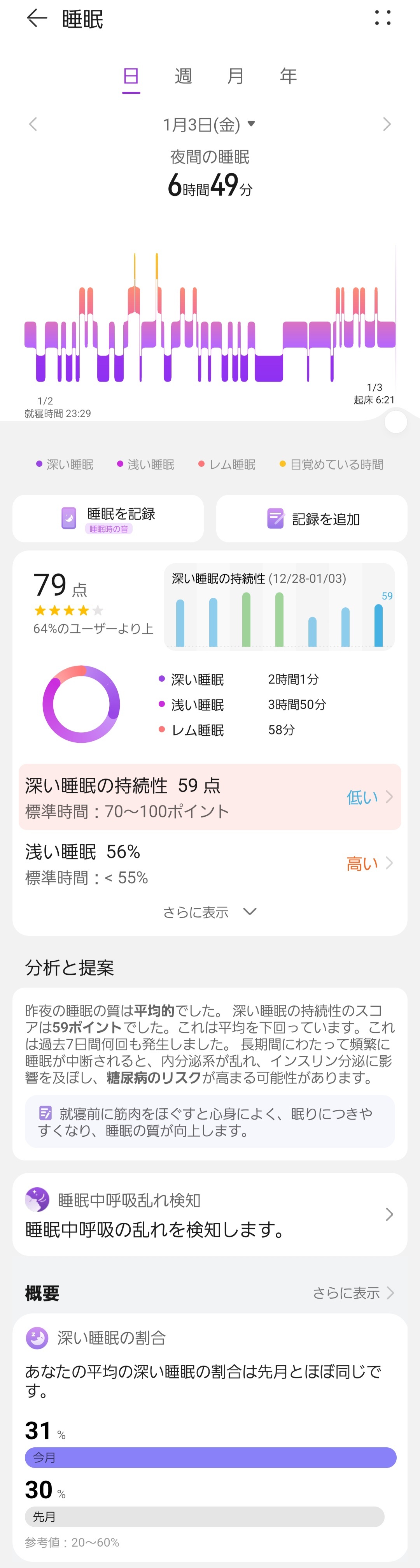Show more in the 概要 section
420x1568 pixels.
click(353, 1293)
